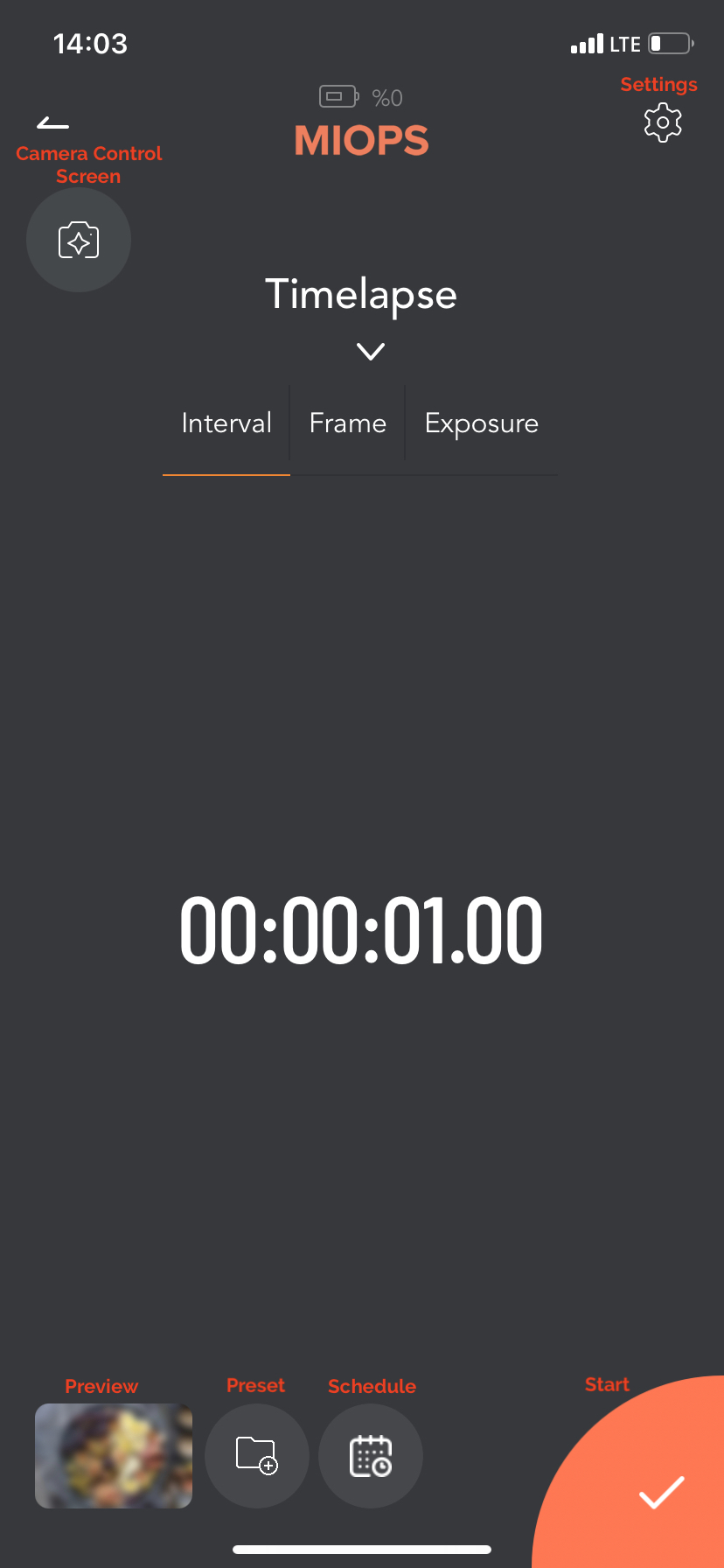Switch to the Frame tab

(x=348, y=423)
